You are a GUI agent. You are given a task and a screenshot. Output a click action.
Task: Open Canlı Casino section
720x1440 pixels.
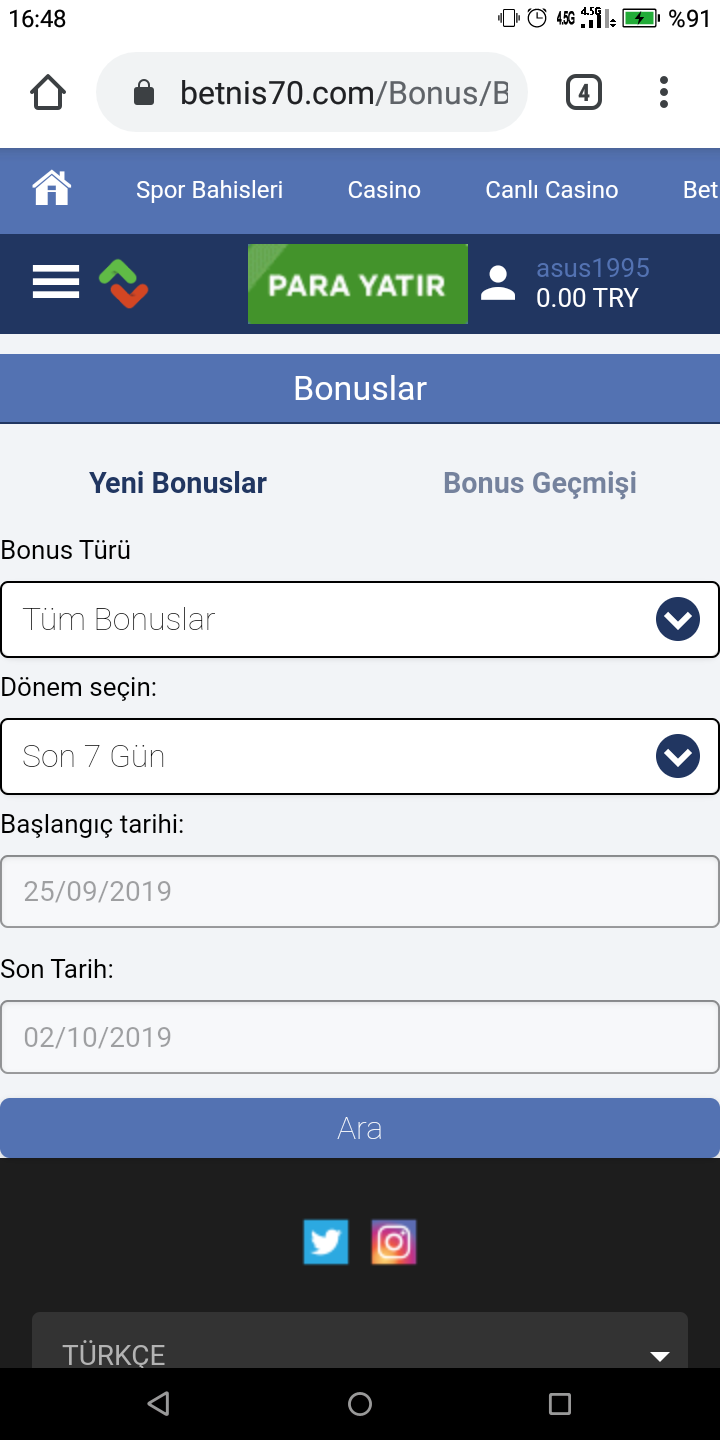(x=552, y=190)
